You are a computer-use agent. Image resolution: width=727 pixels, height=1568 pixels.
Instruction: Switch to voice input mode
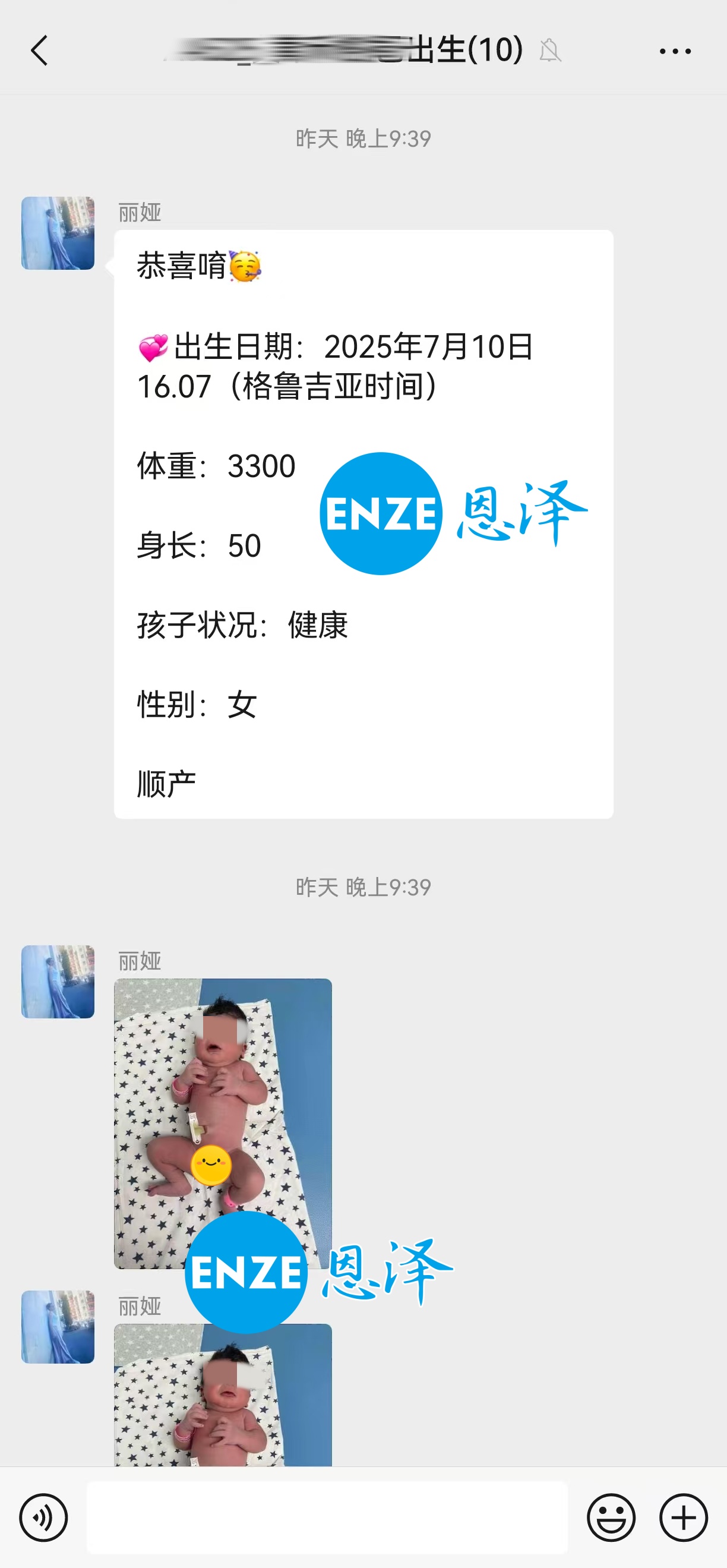43,1517
